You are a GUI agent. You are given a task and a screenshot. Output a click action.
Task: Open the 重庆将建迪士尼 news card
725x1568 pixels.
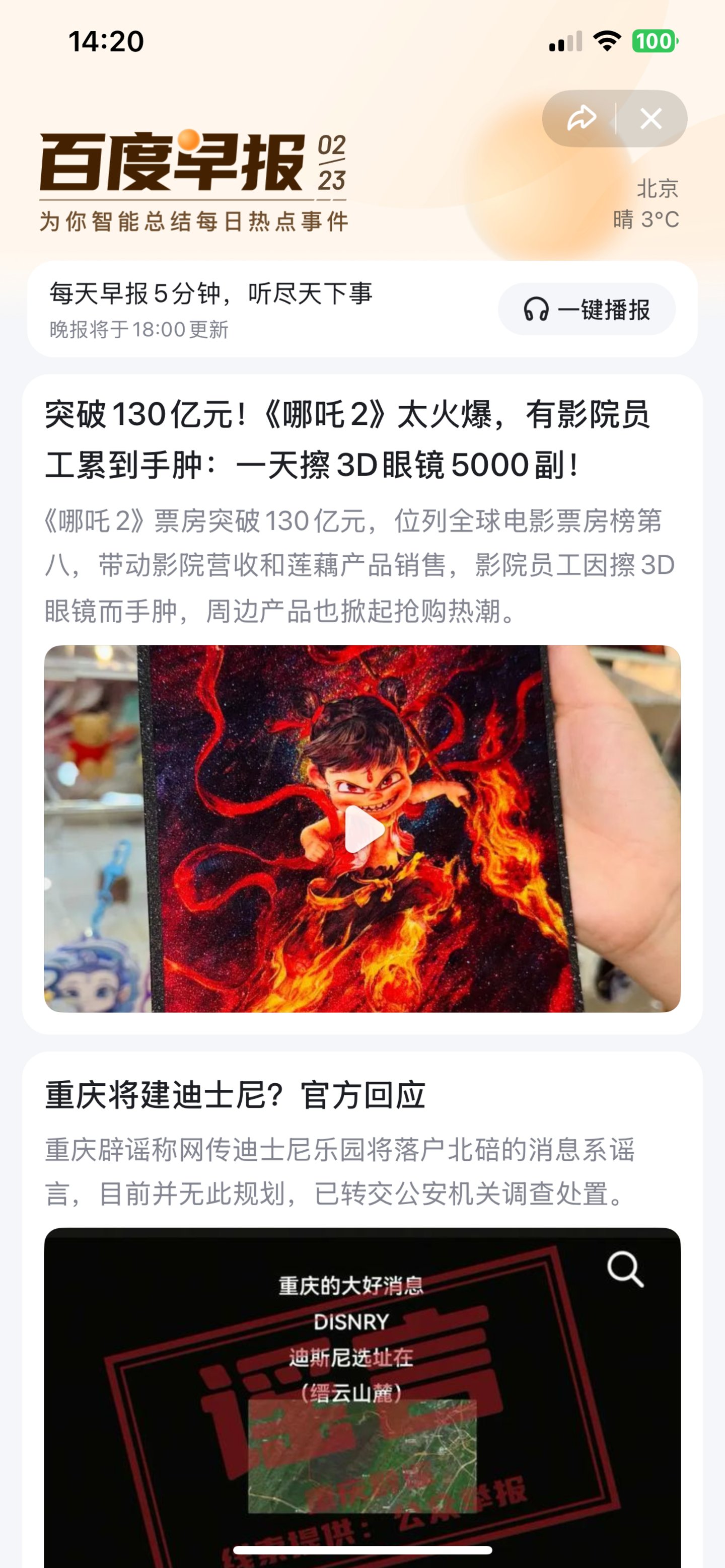click(x=235, y=1095)
